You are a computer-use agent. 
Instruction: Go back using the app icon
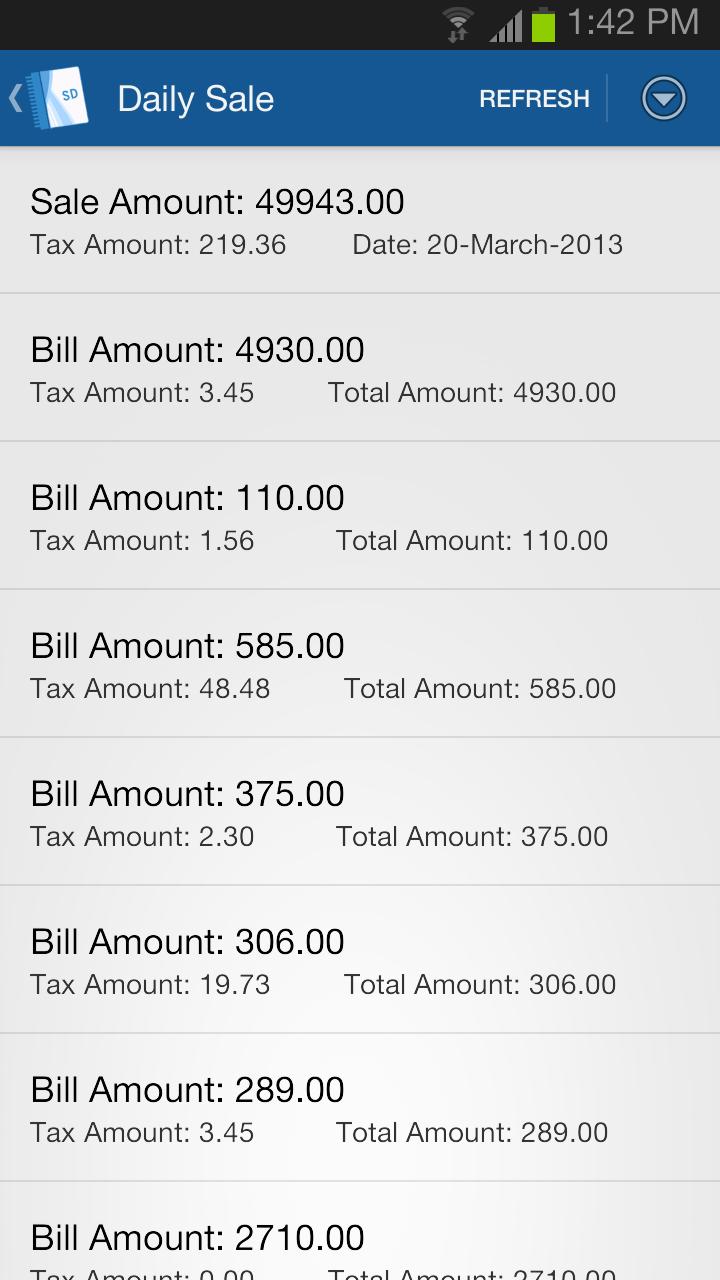pos(50,98)
